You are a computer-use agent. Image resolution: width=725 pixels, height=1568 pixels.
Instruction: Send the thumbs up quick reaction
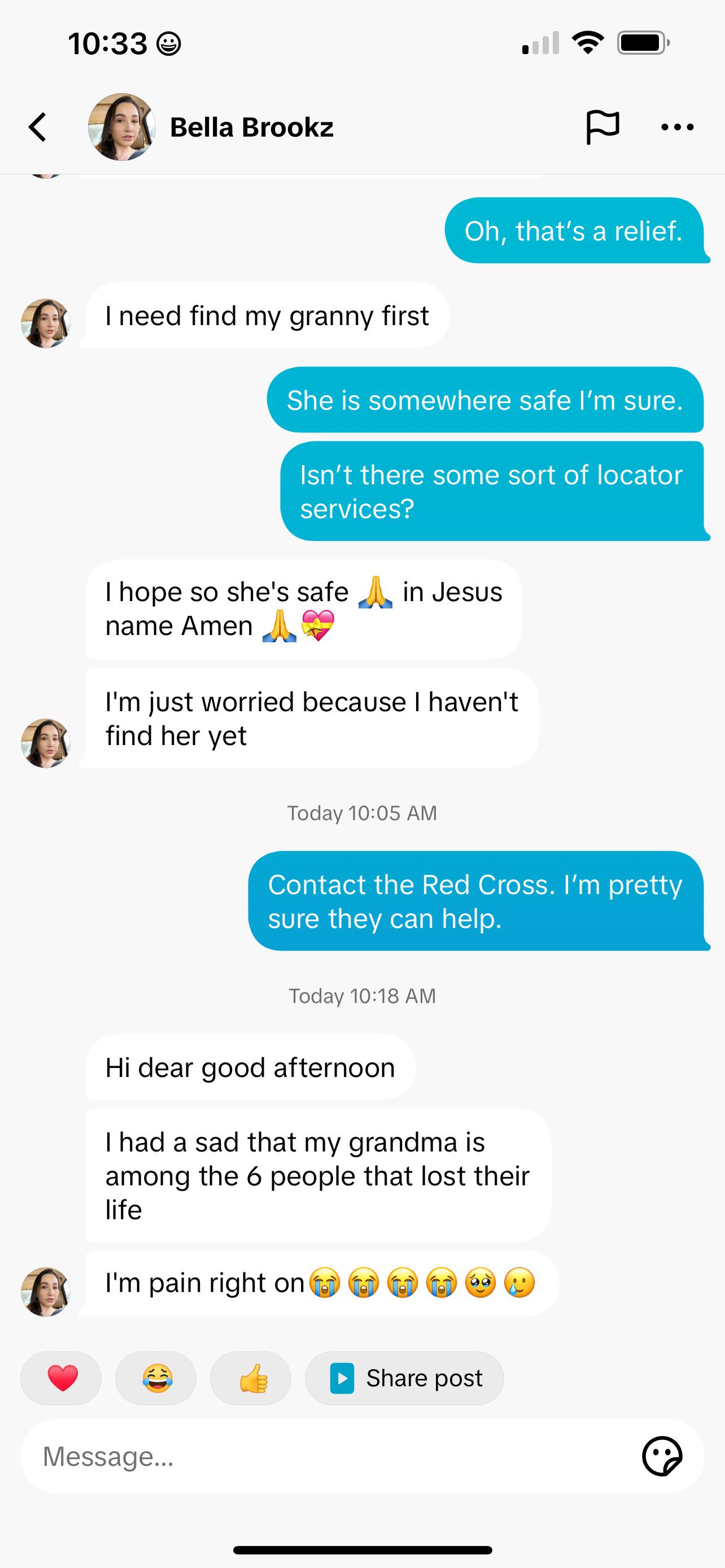pyautogui.click(x=251, y=1378)
